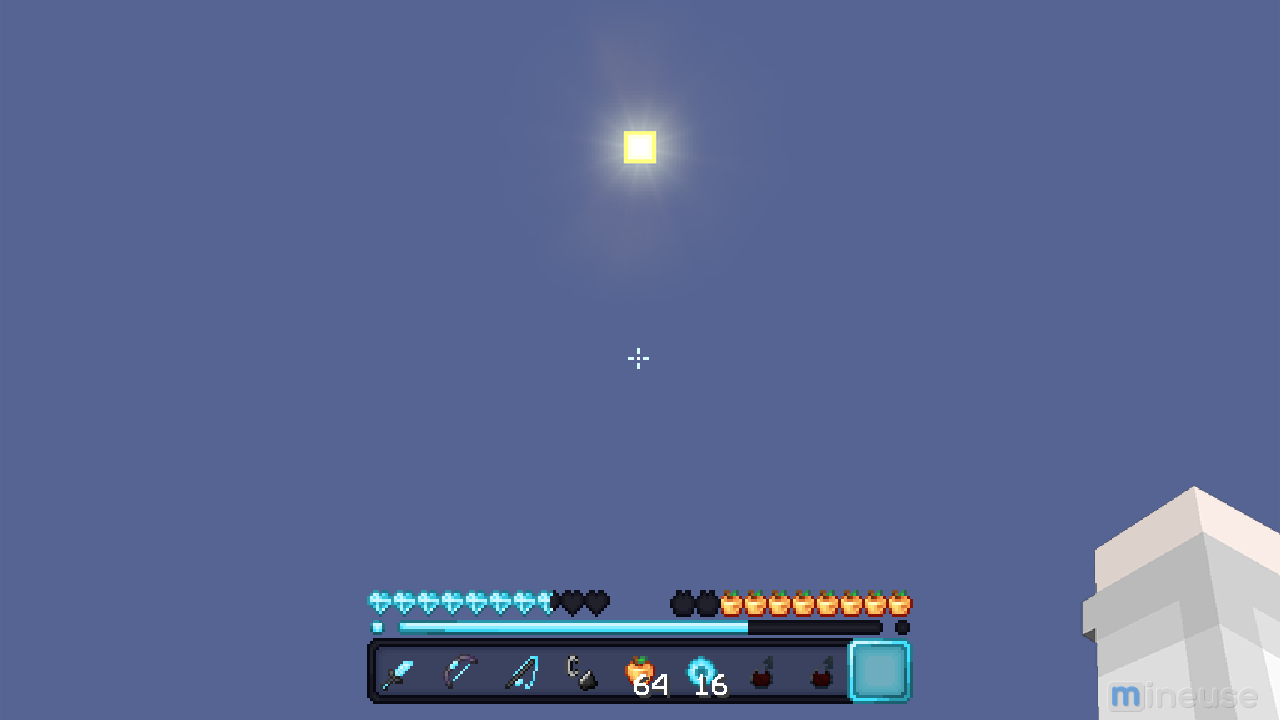1280x720 pixels.
Task: Select the diamond sword in the hotbar
Action: (398, 672)
